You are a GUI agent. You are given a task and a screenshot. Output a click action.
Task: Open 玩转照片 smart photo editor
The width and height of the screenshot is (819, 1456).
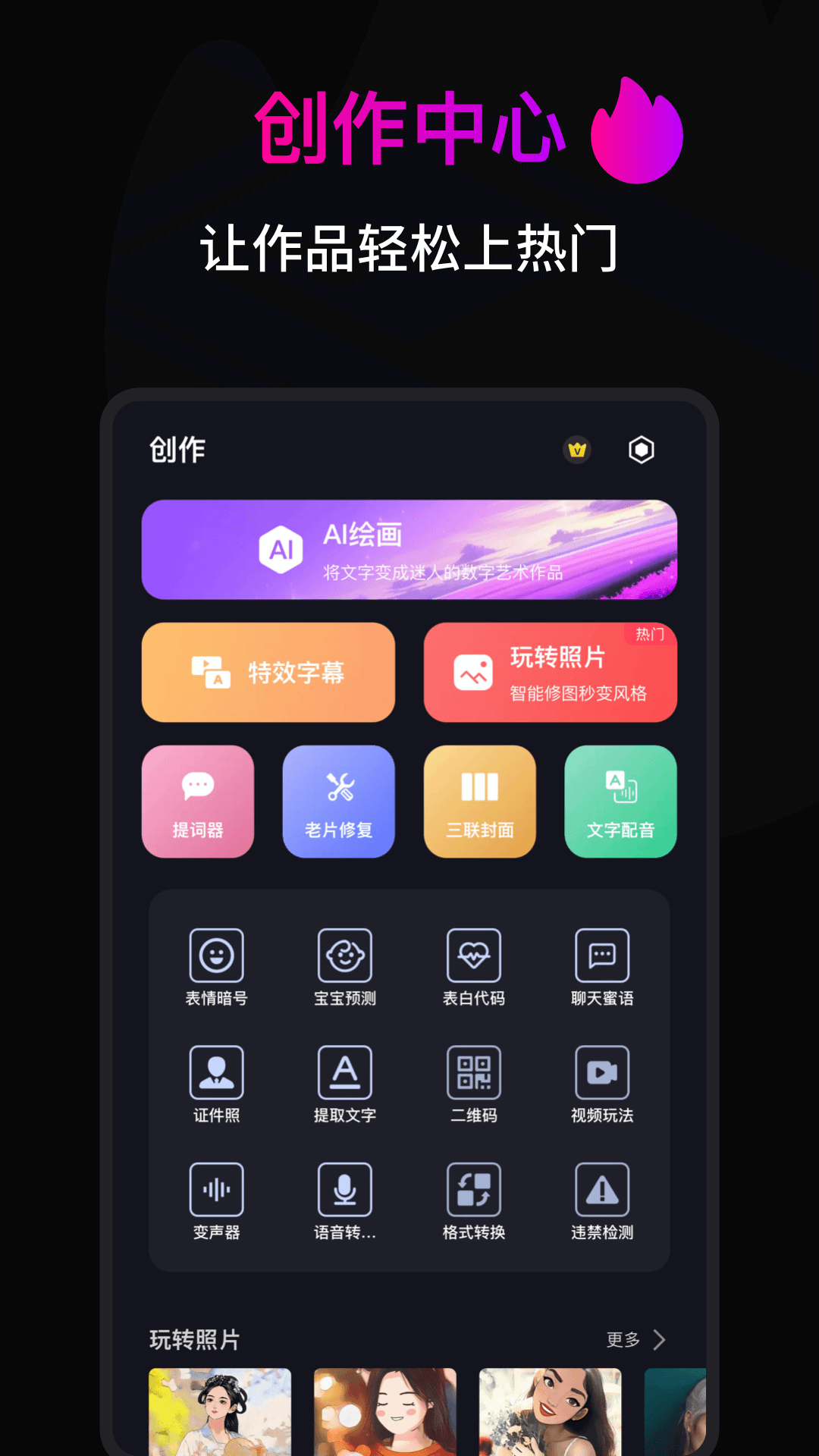(x=550, y=672)
